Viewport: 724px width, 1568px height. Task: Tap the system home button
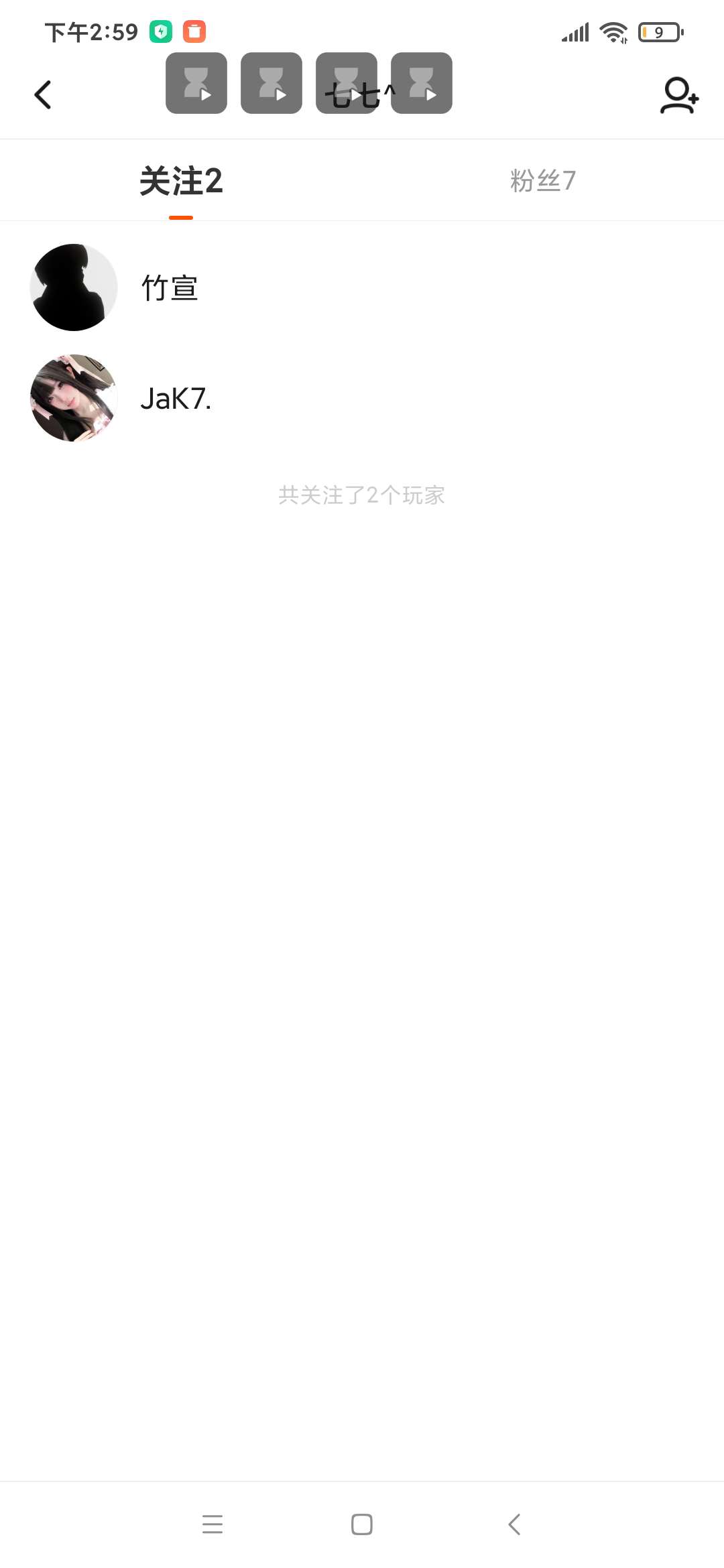pos(362,1524)
